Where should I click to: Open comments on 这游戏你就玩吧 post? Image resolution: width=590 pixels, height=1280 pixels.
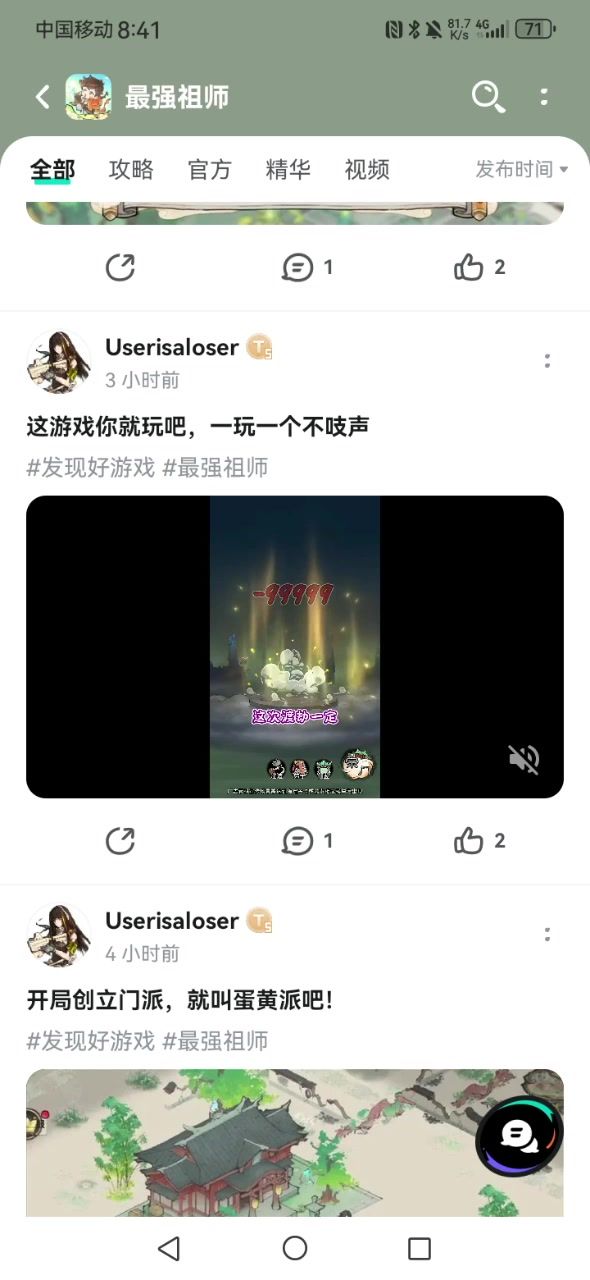pos(307,841)
